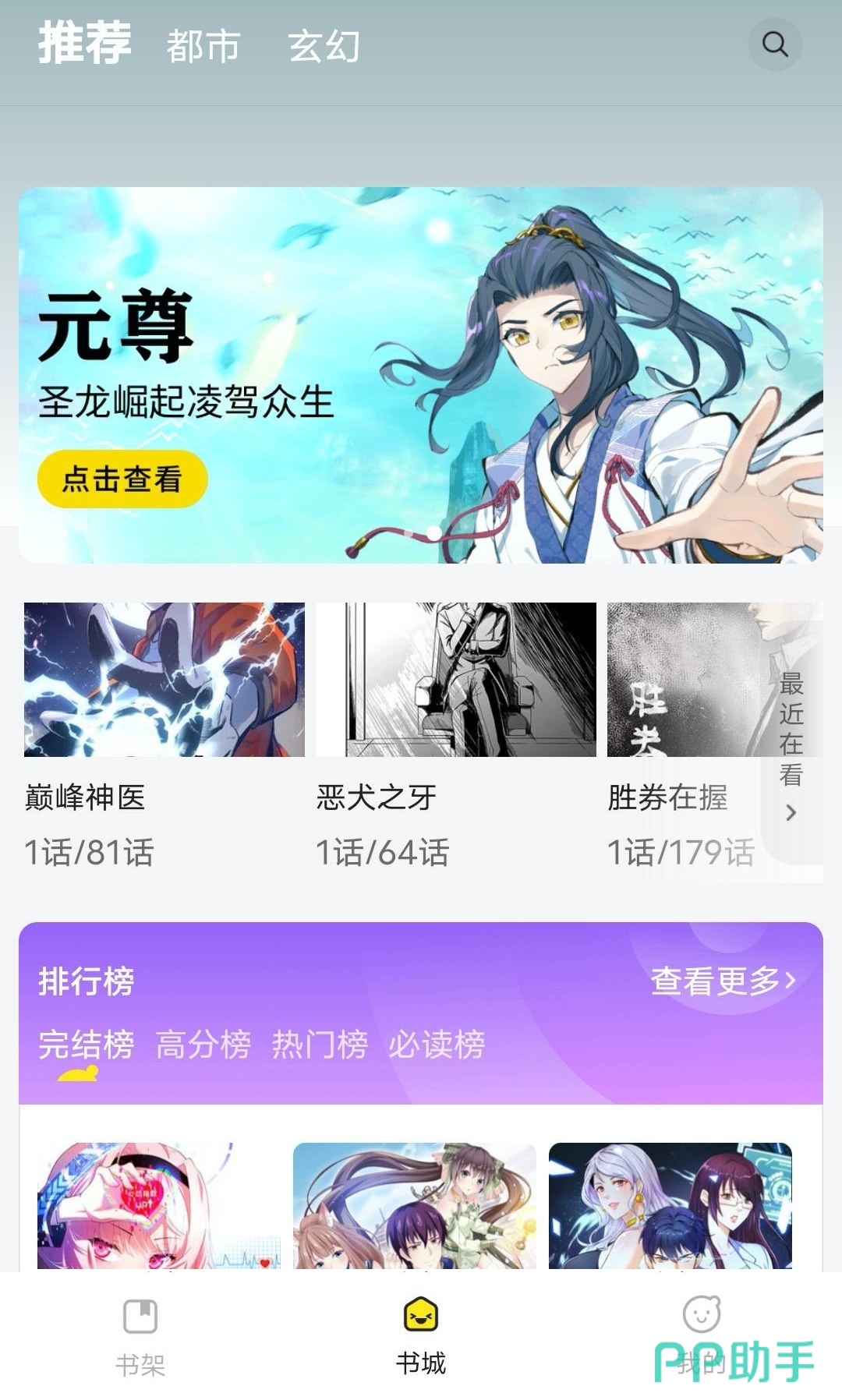This screenshot has width=842, height=1400.
Task: Switch to the 都市 tab
Action: tap(203, 46)
